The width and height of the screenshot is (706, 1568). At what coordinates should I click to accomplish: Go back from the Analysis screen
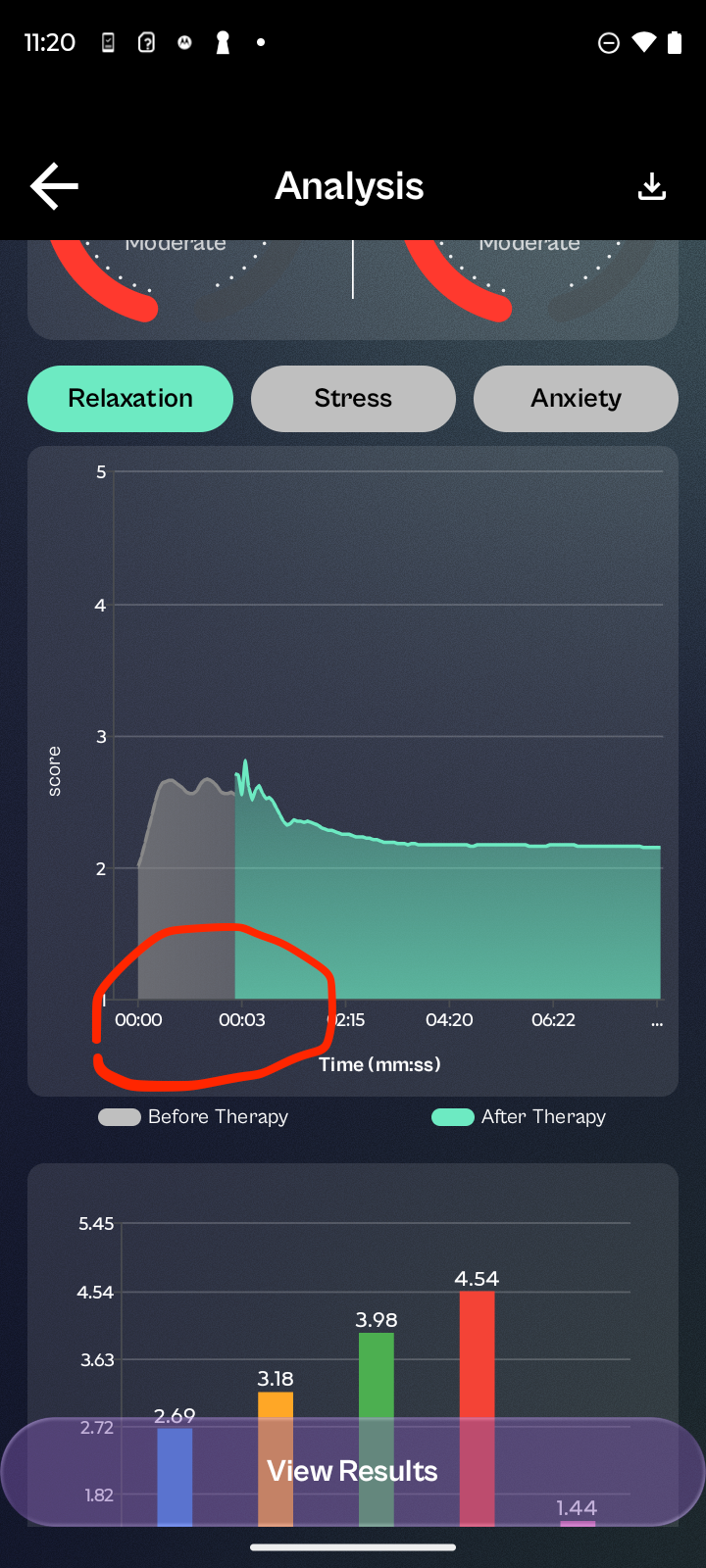click(54, 186)
